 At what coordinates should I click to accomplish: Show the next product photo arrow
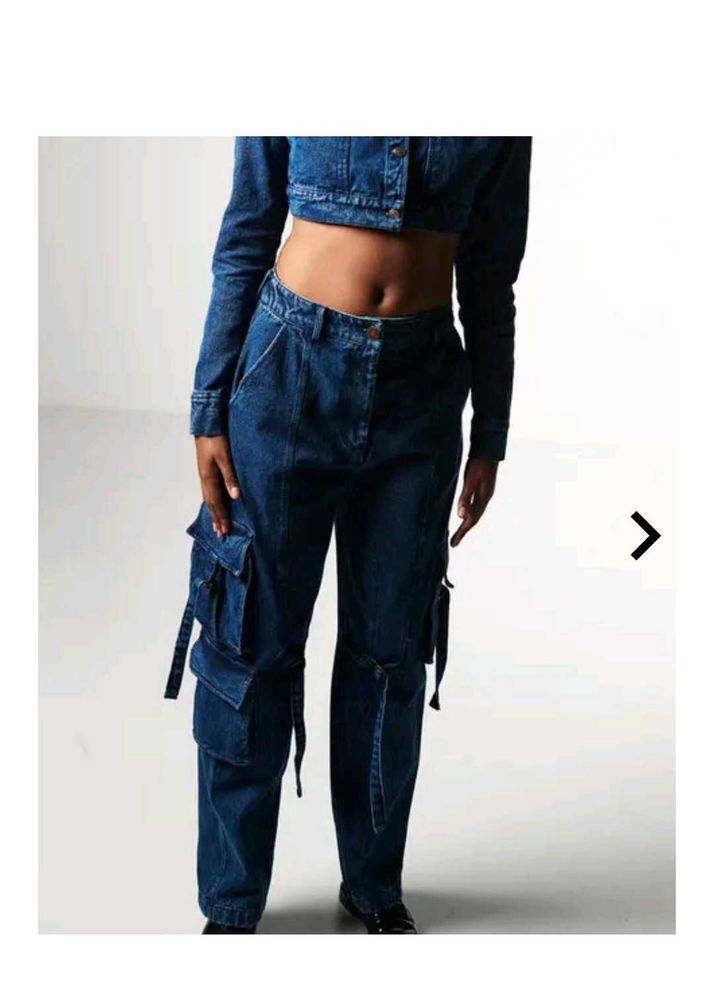tap(645, 535)
